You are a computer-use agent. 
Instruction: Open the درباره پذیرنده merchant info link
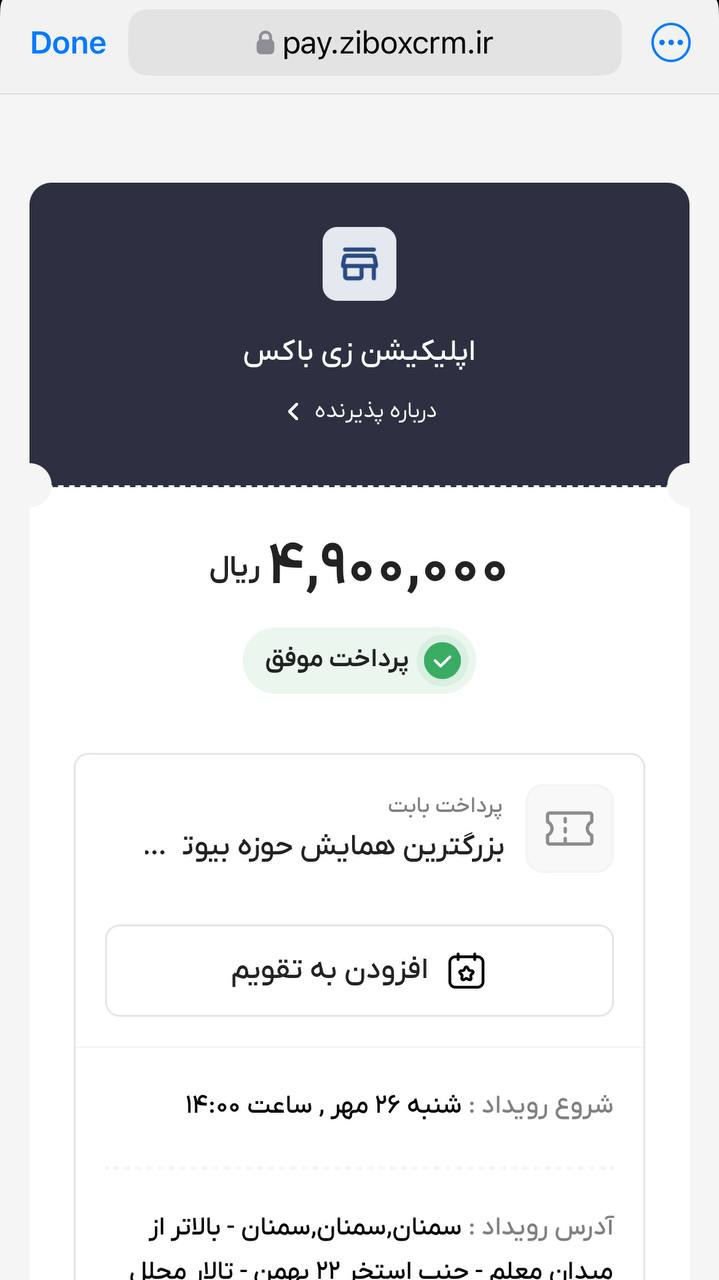point(362,411)
